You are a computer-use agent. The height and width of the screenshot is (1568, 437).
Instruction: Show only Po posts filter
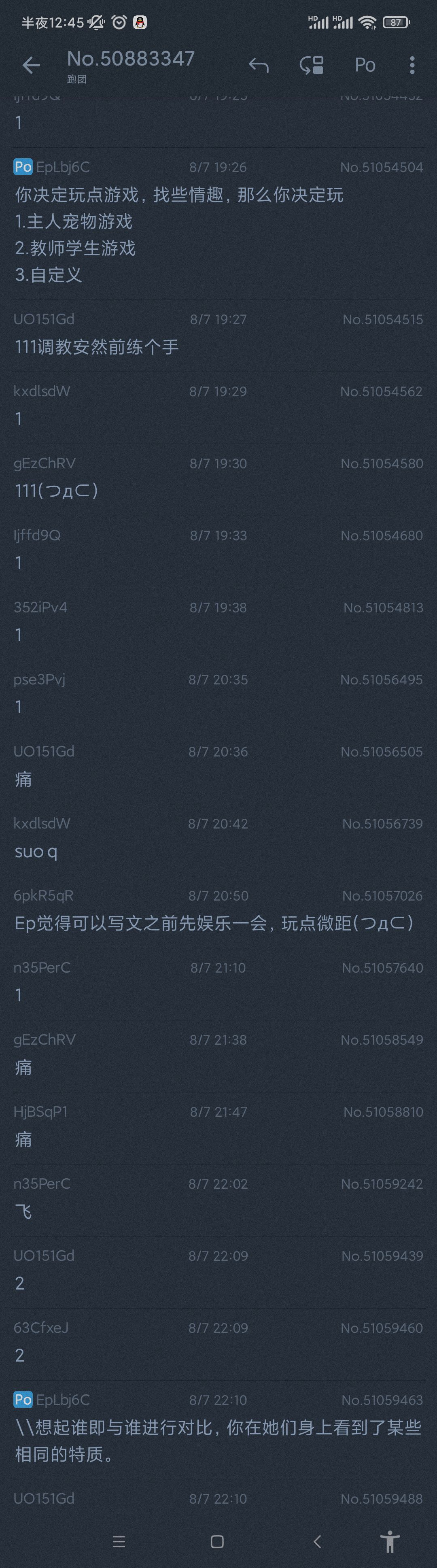365,65
